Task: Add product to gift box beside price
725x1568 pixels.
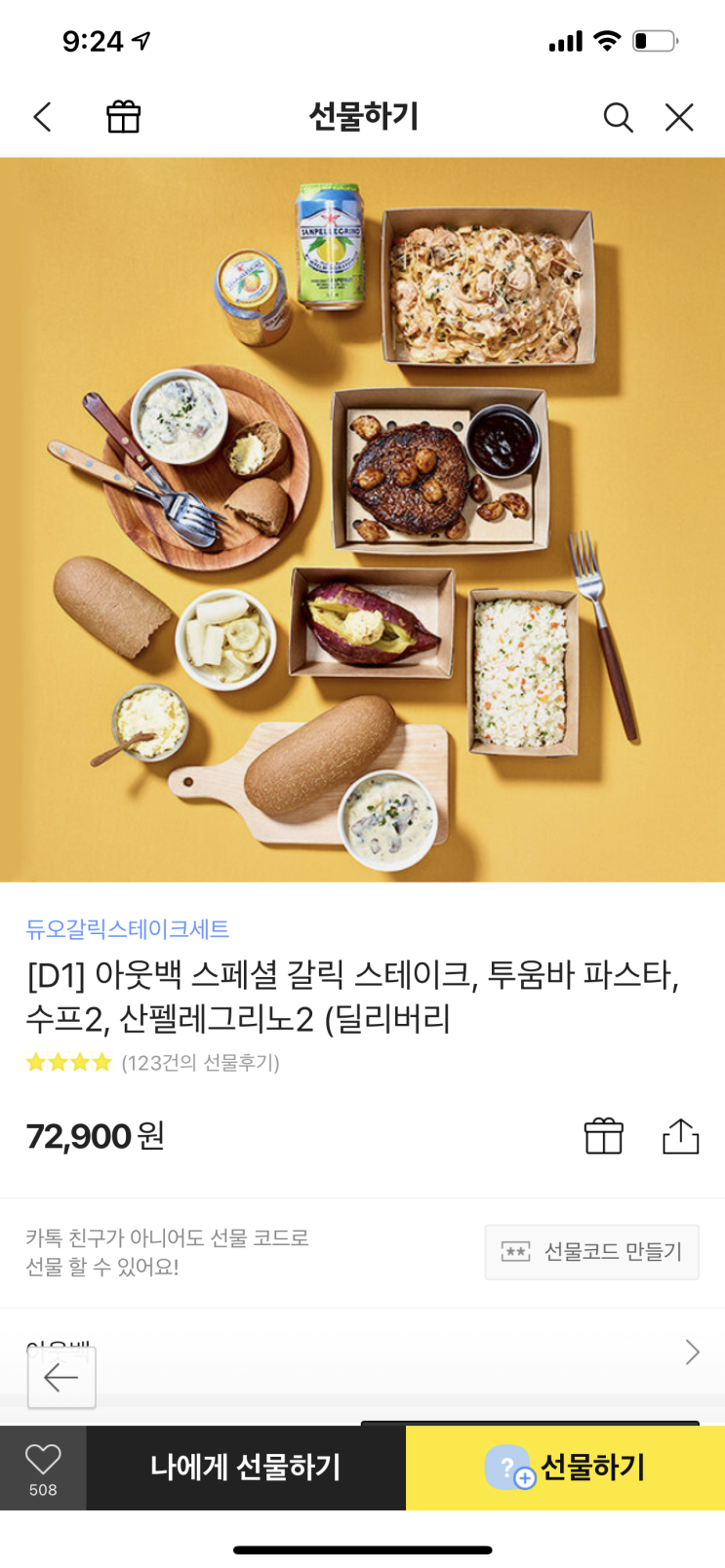Action: point(603,1136)
